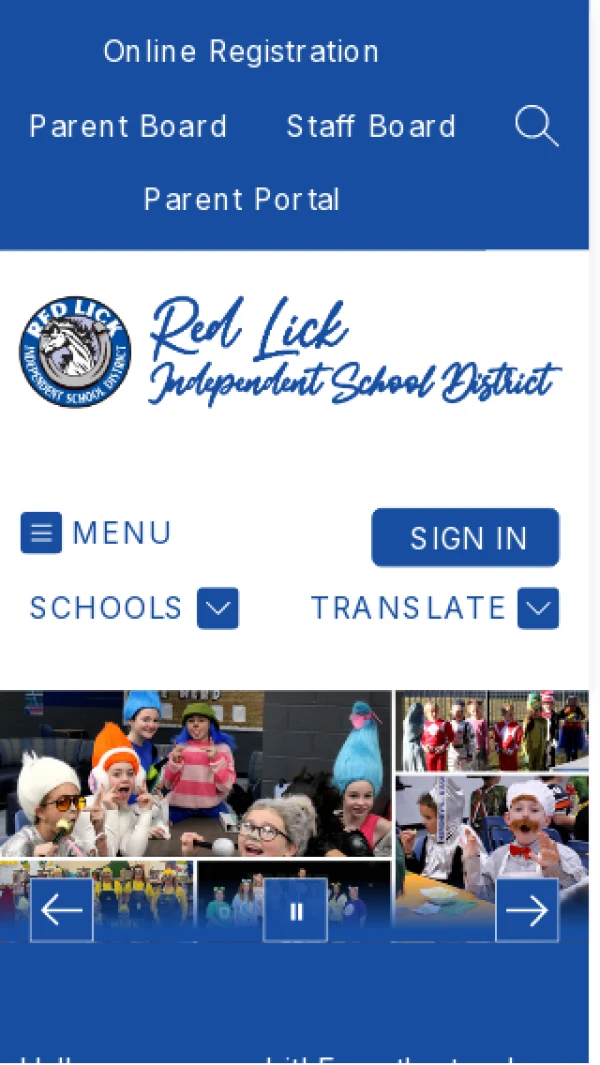Image resolution: width=600 pixels, height=1065 pixels.
Task: Go to the Parent Board page
Action: pyautogui.click(x=128, y=126)
